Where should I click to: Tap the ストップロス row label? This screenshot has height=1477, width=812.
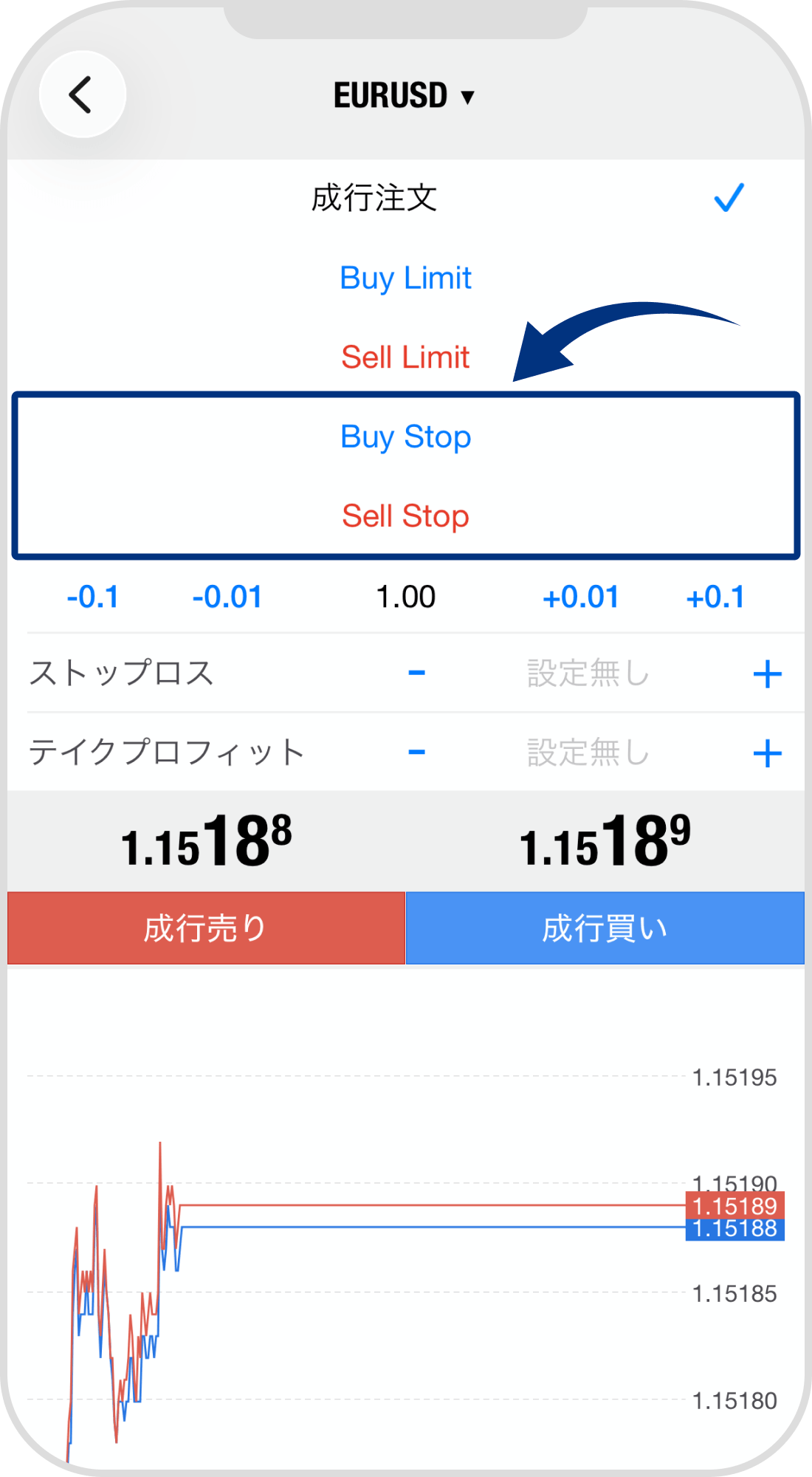(122, 674)
